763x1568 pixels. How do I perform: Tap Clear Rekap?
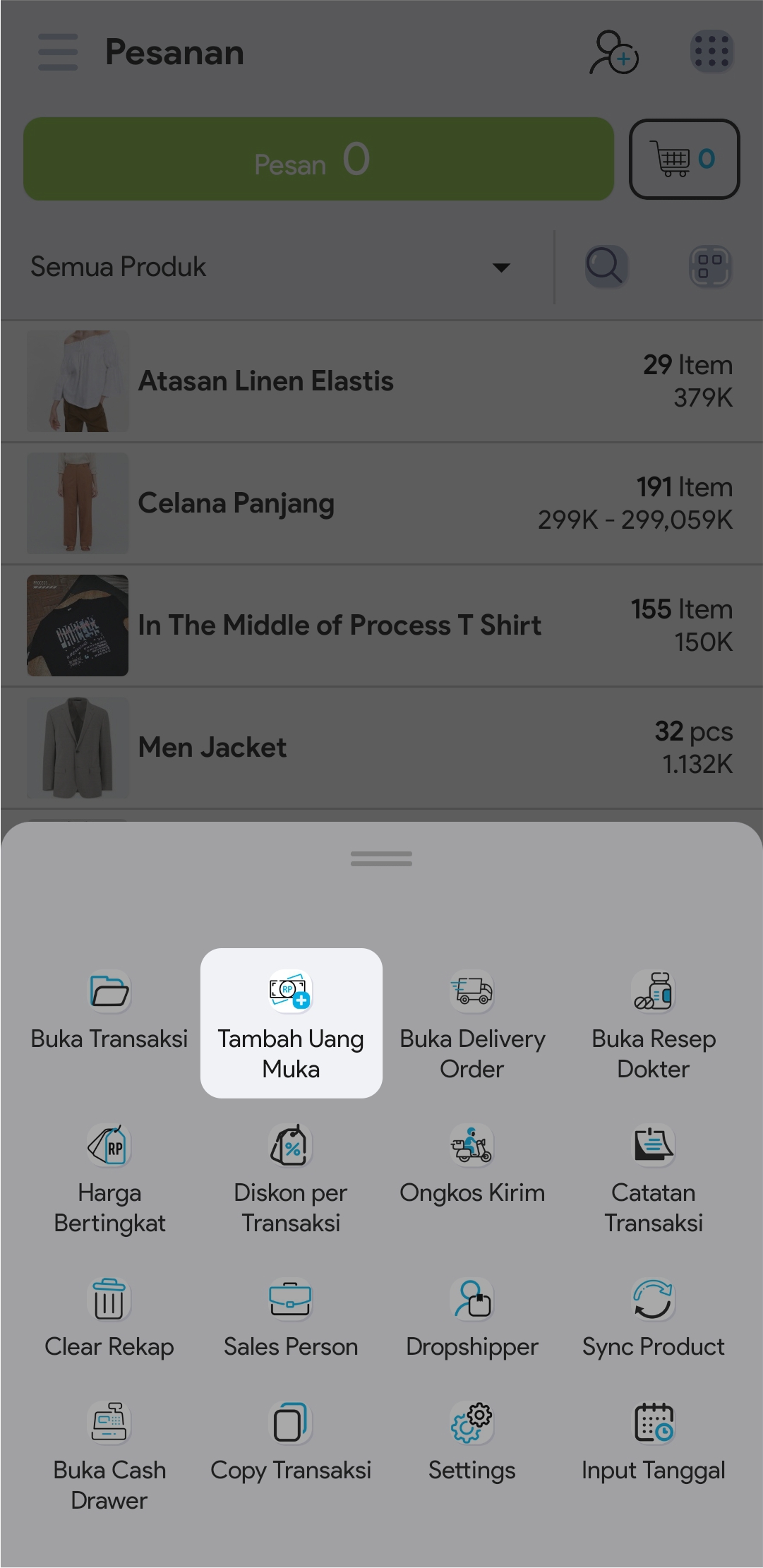point(109,1317)
